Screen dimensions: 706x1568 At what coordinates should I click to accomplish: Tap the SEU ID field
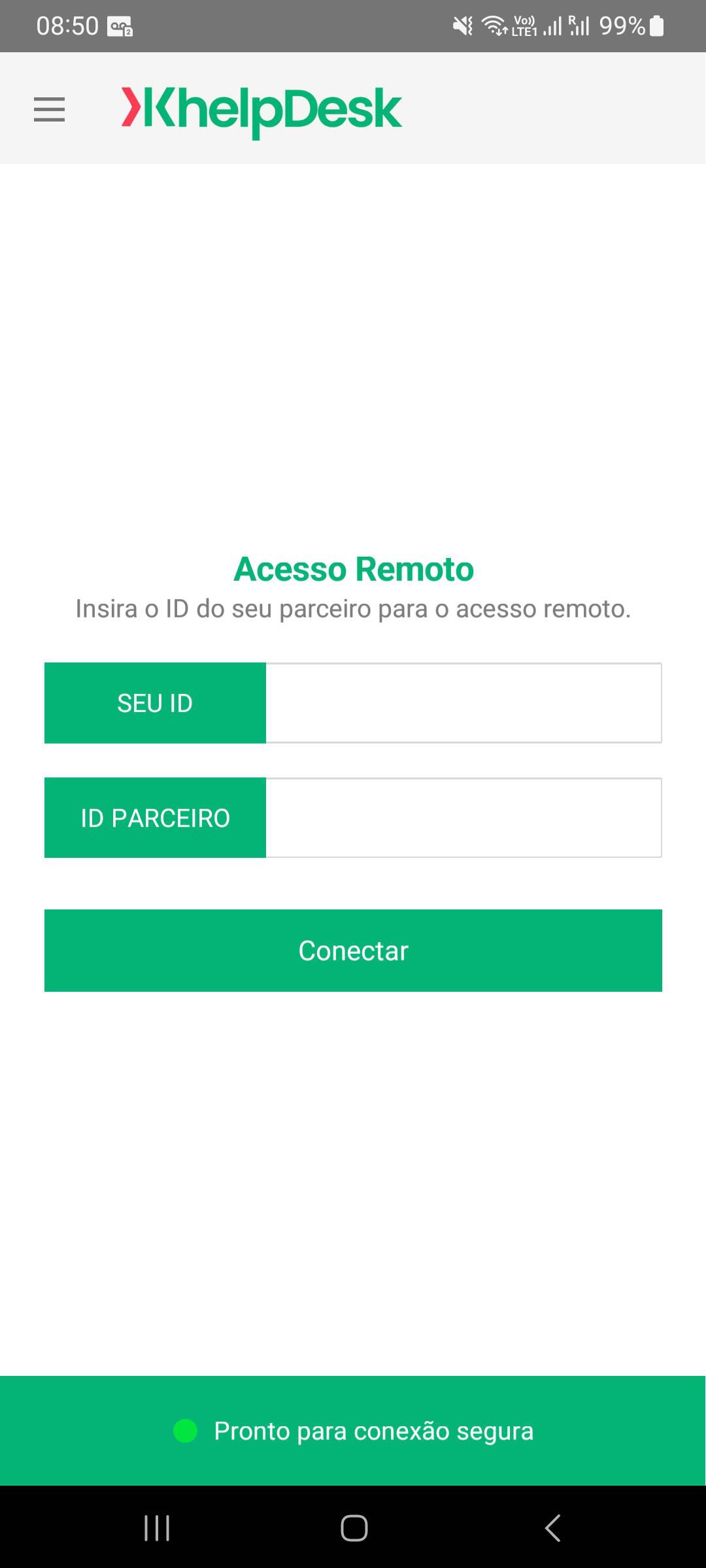pos(463,703)
